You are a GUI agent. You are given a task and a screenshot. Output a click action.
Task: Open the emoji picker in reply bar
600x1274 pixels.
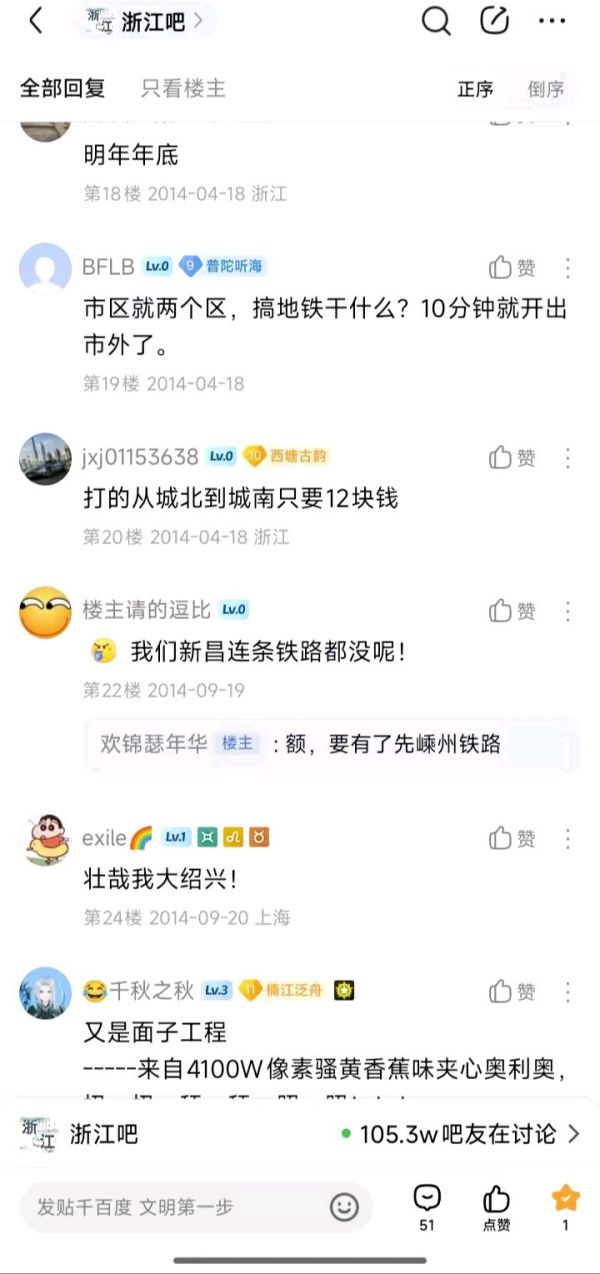pyautogui.click(x=344, y=1207)
